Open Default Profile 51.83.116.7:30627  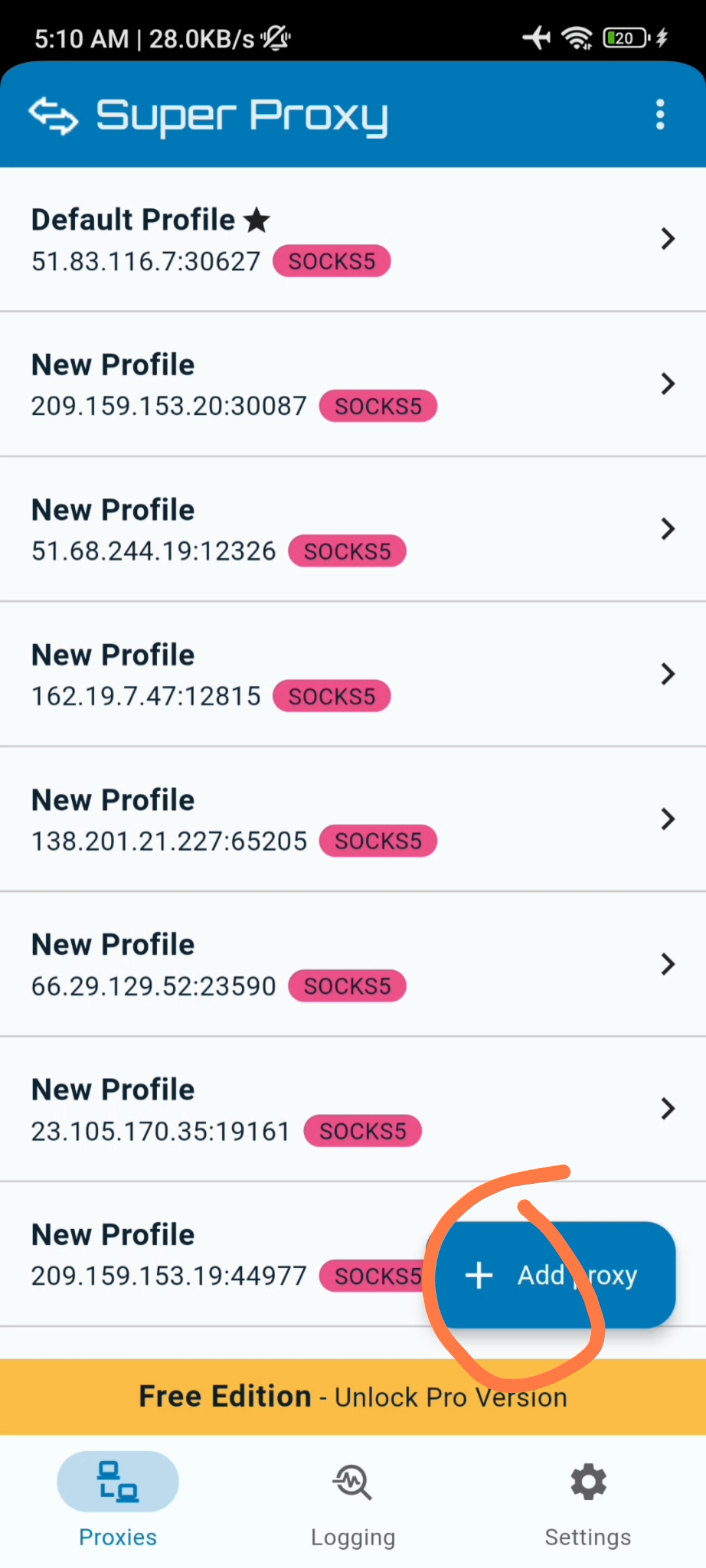(353, 239)
